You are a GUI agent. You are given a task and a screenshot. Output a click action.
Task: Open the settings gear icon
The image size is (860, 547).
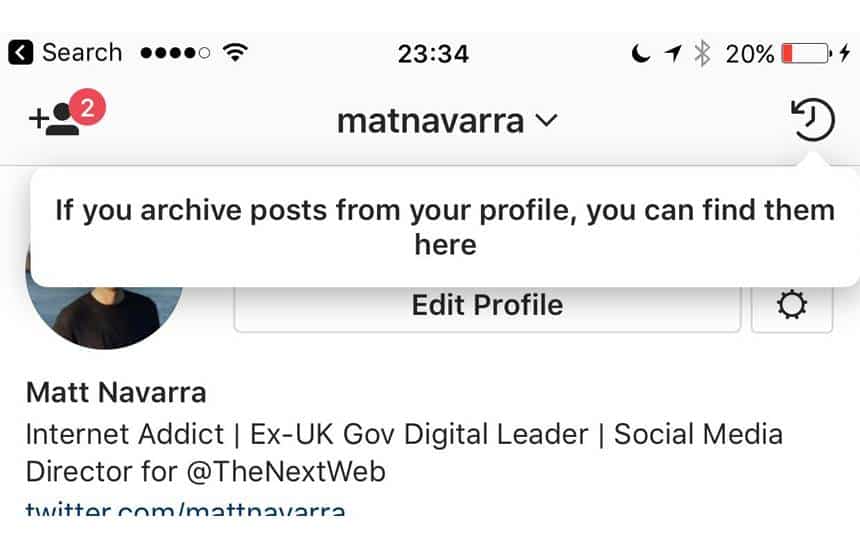(x=791, y=306)
